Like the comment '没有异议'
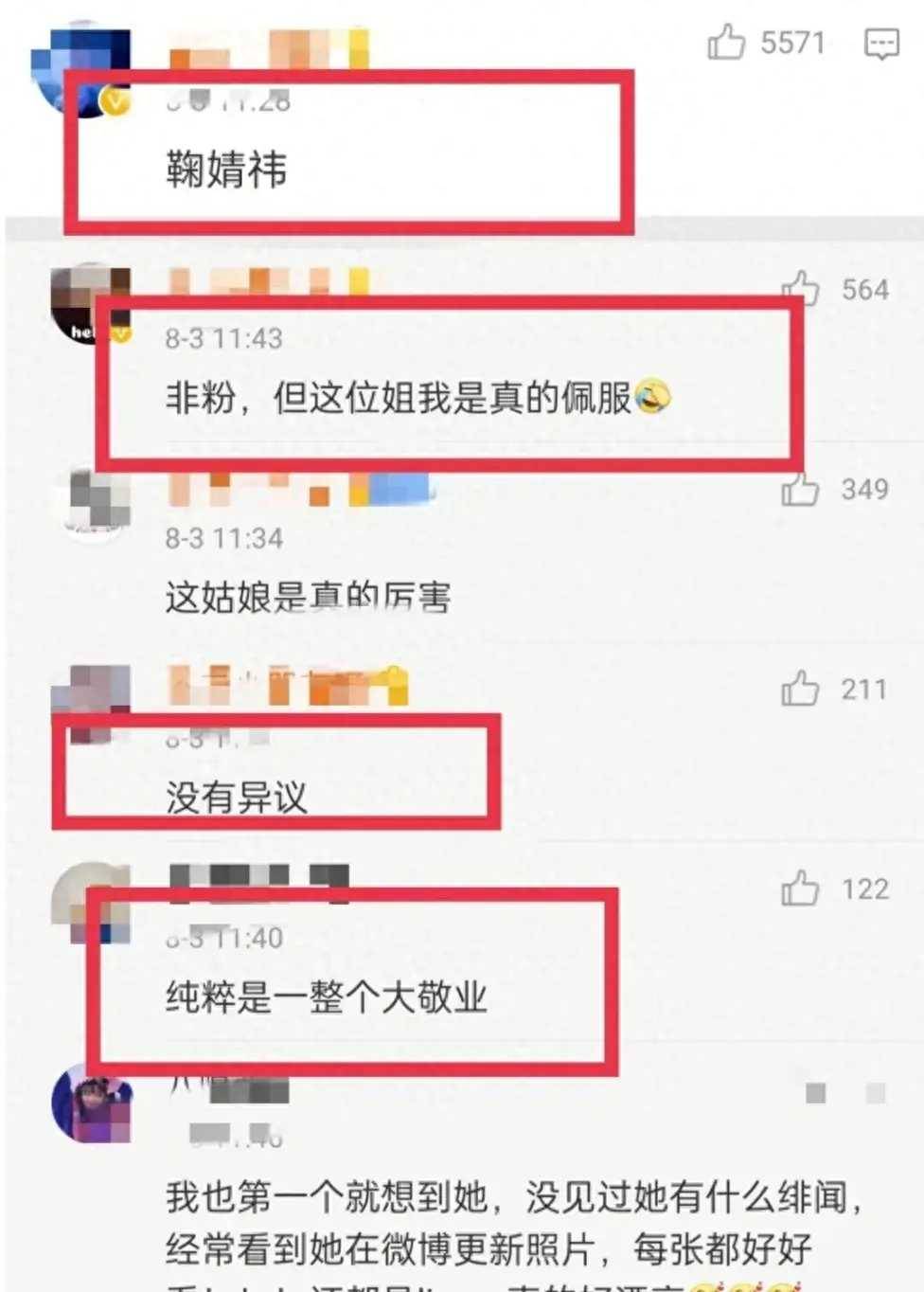The image size is (924, 1292). point(800,689)
